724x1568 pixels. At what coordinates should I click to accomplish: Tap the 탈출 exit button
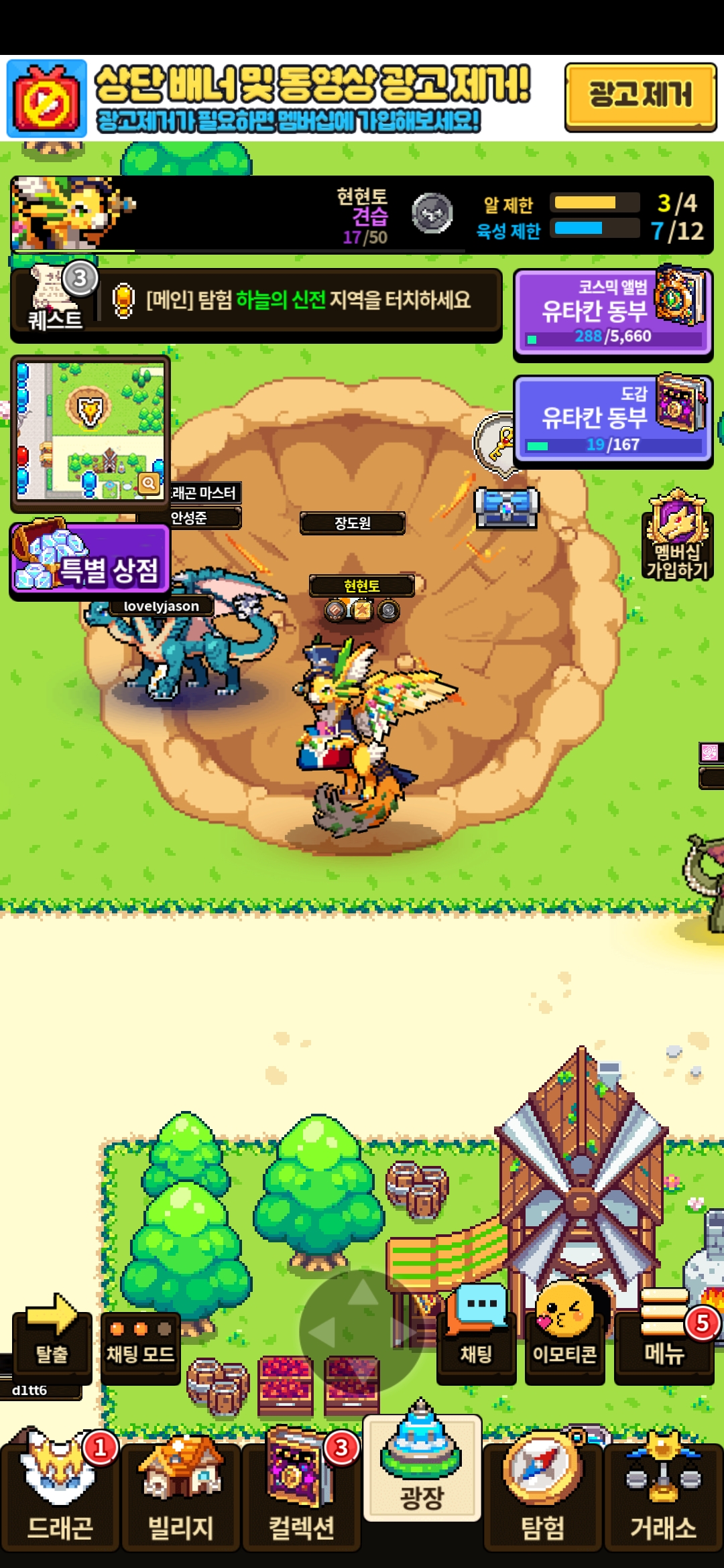52,1340
